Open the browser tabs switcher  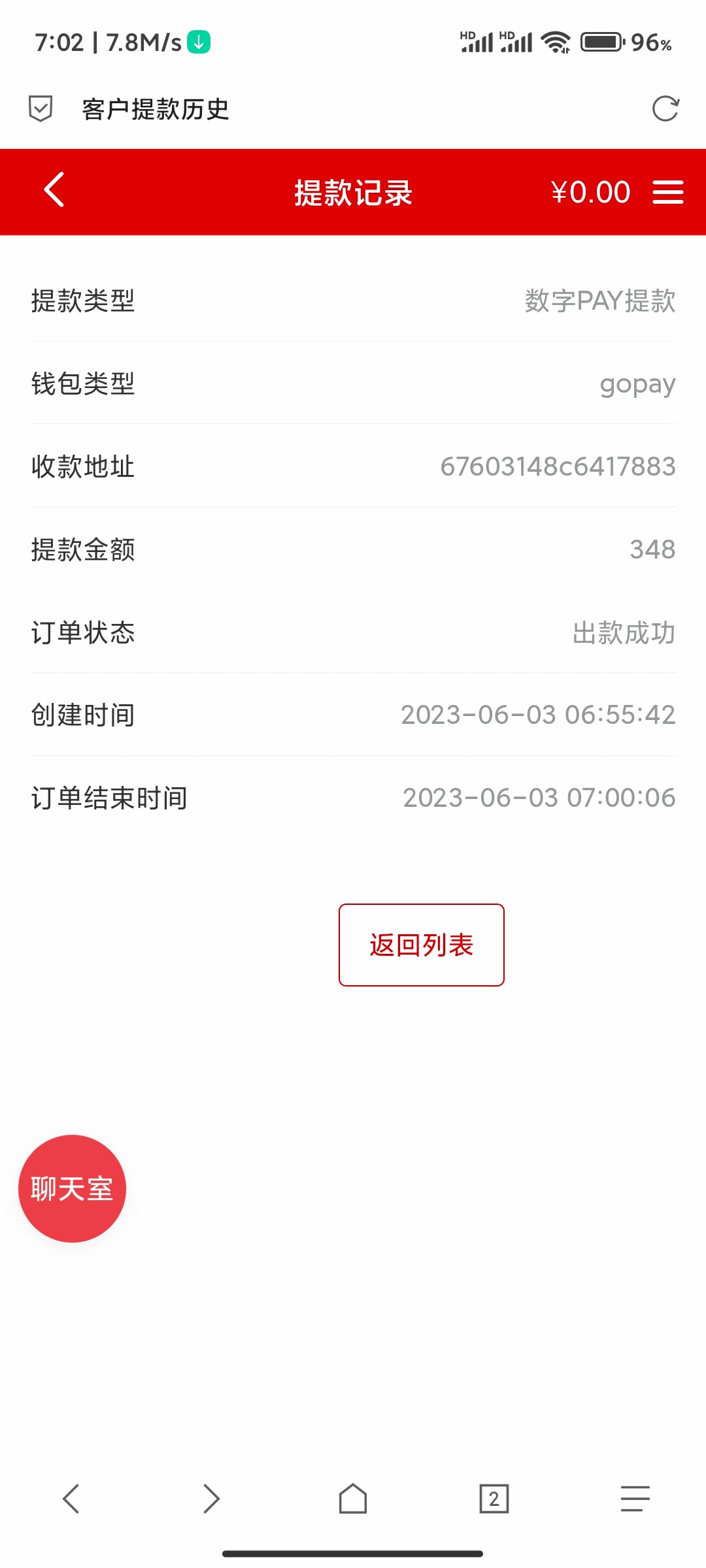pos(494,1499)
